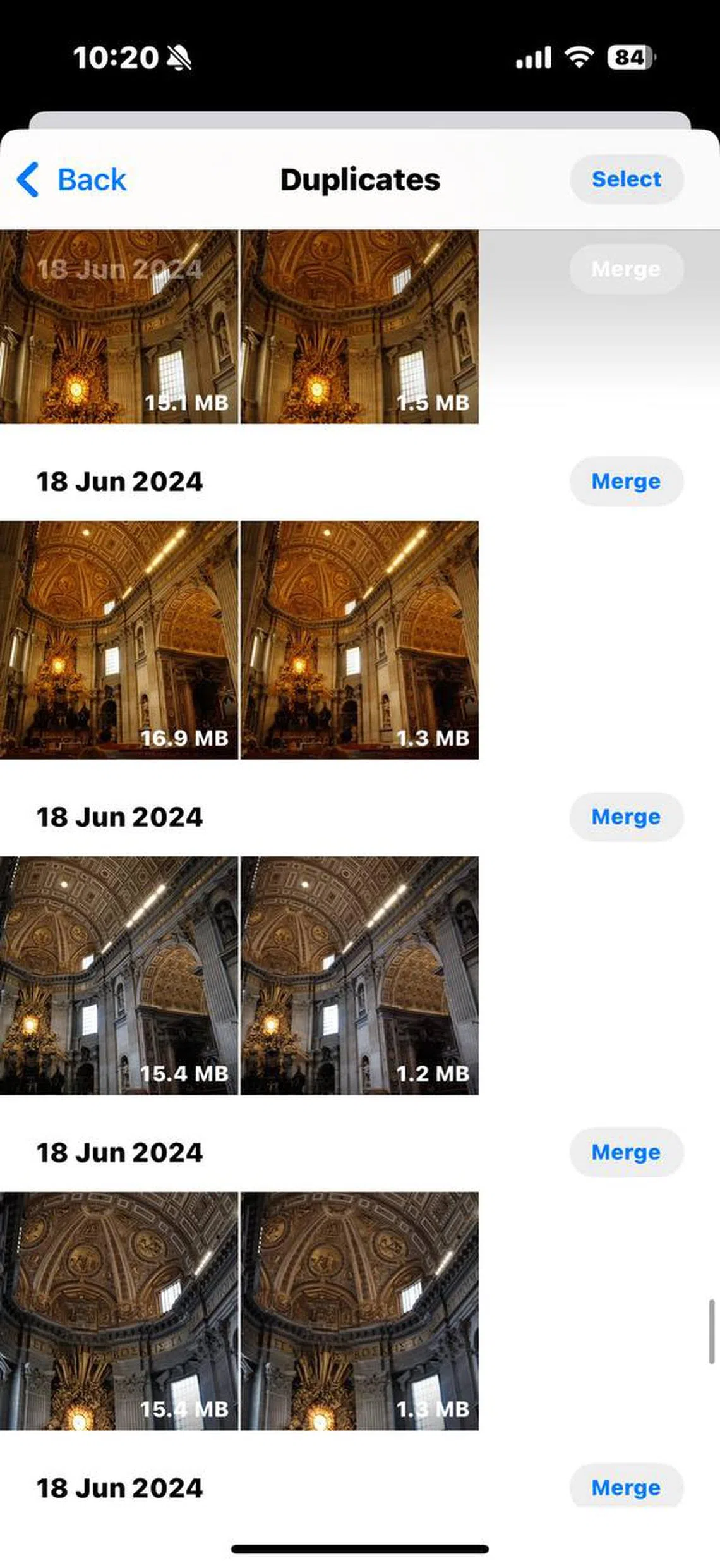
Task: Tap Select in the top bar
Action: [x=626, y=179]
